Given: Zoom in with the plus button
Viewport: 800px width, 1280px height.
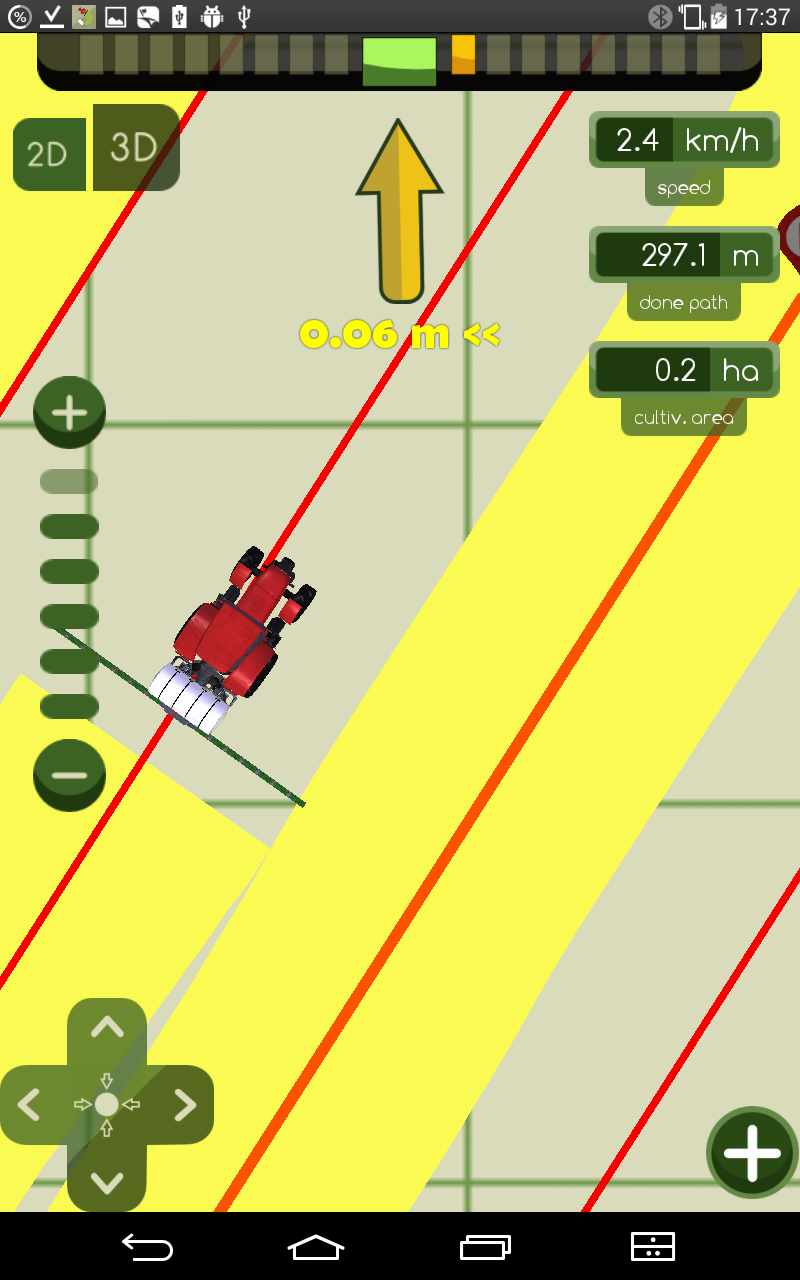Looking at the screenshot, I should tap(69, 412).
